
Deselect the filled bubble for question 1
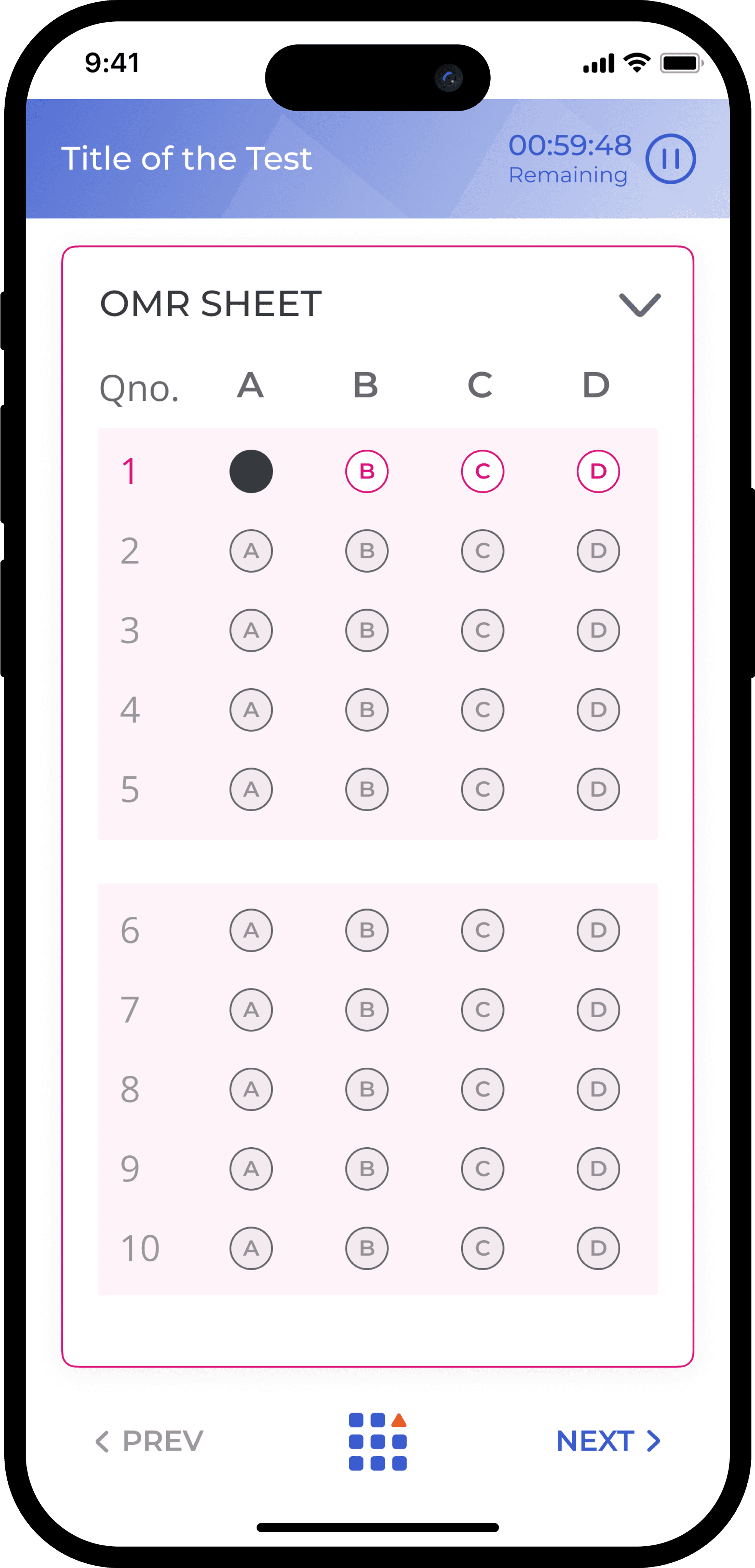tap(251, 471)
